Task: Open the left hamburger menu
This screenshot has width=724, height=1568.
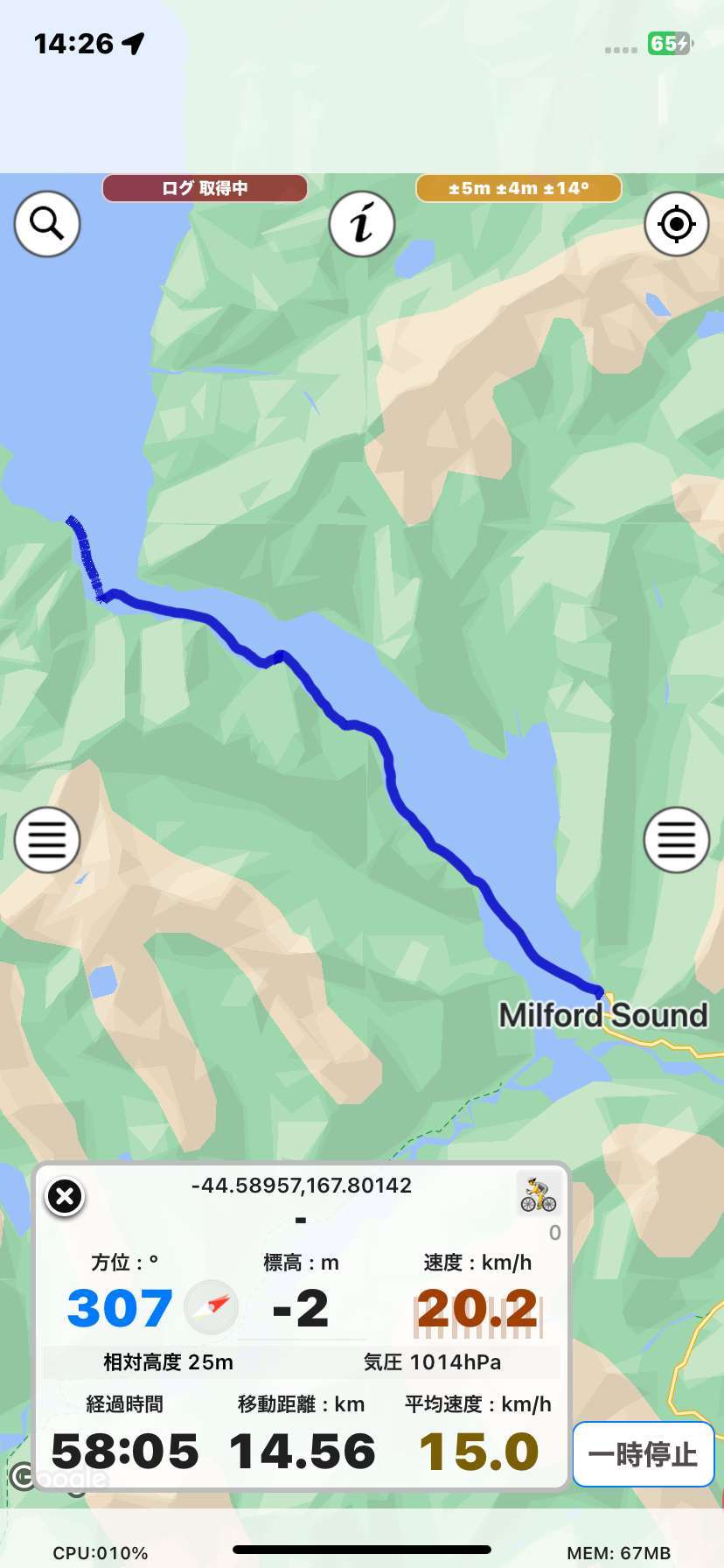Action: [47, 840]
